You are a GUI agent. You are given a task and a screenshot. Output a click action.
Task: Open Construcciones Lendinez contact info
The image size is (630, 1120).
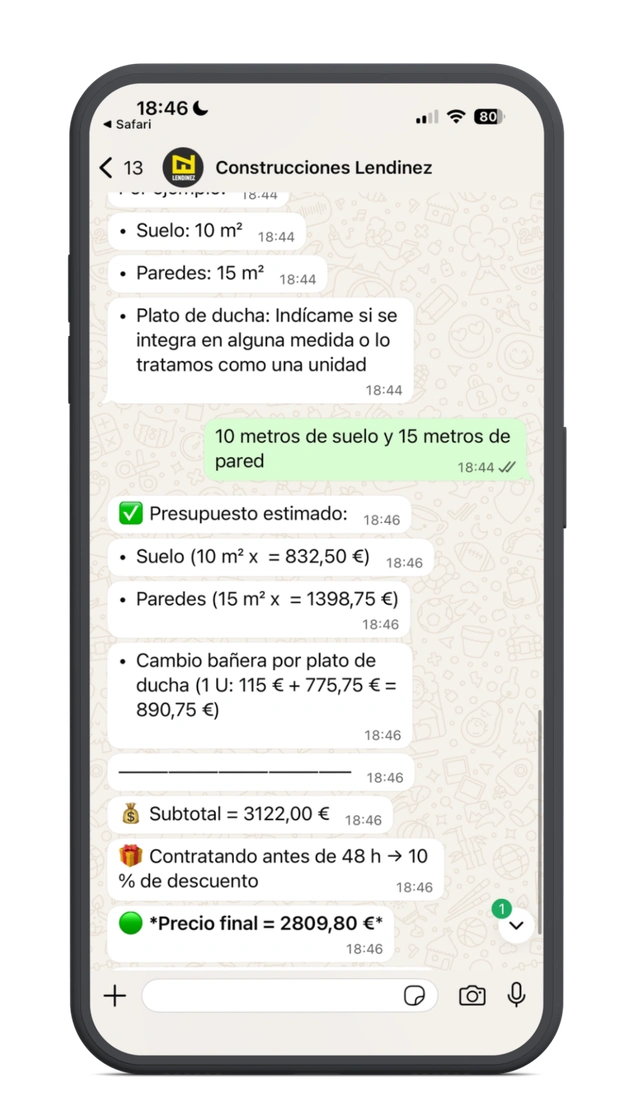(x=323, y=168)
